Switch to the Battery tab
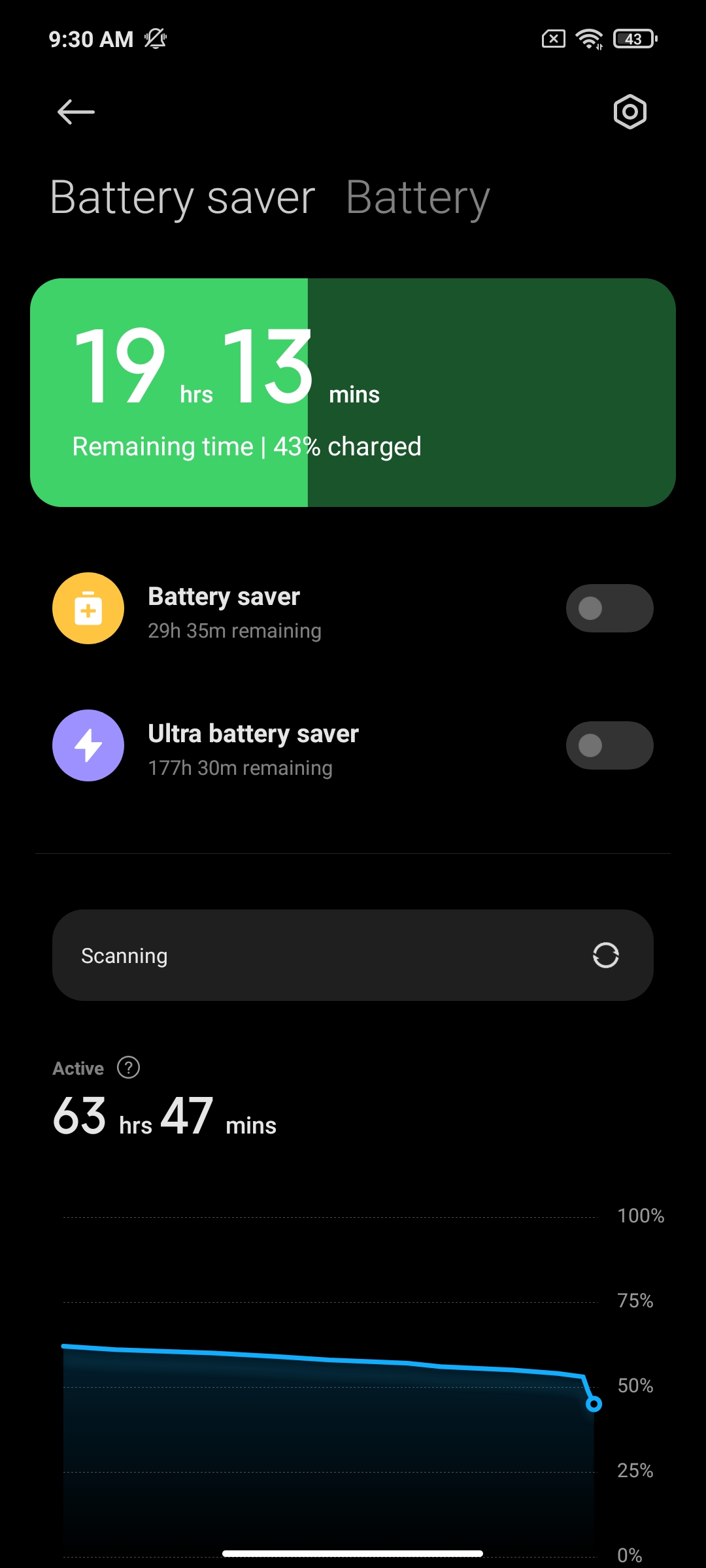Image resolution: width=706 pixels, height=1568 pixels. (x=418, y=198)
